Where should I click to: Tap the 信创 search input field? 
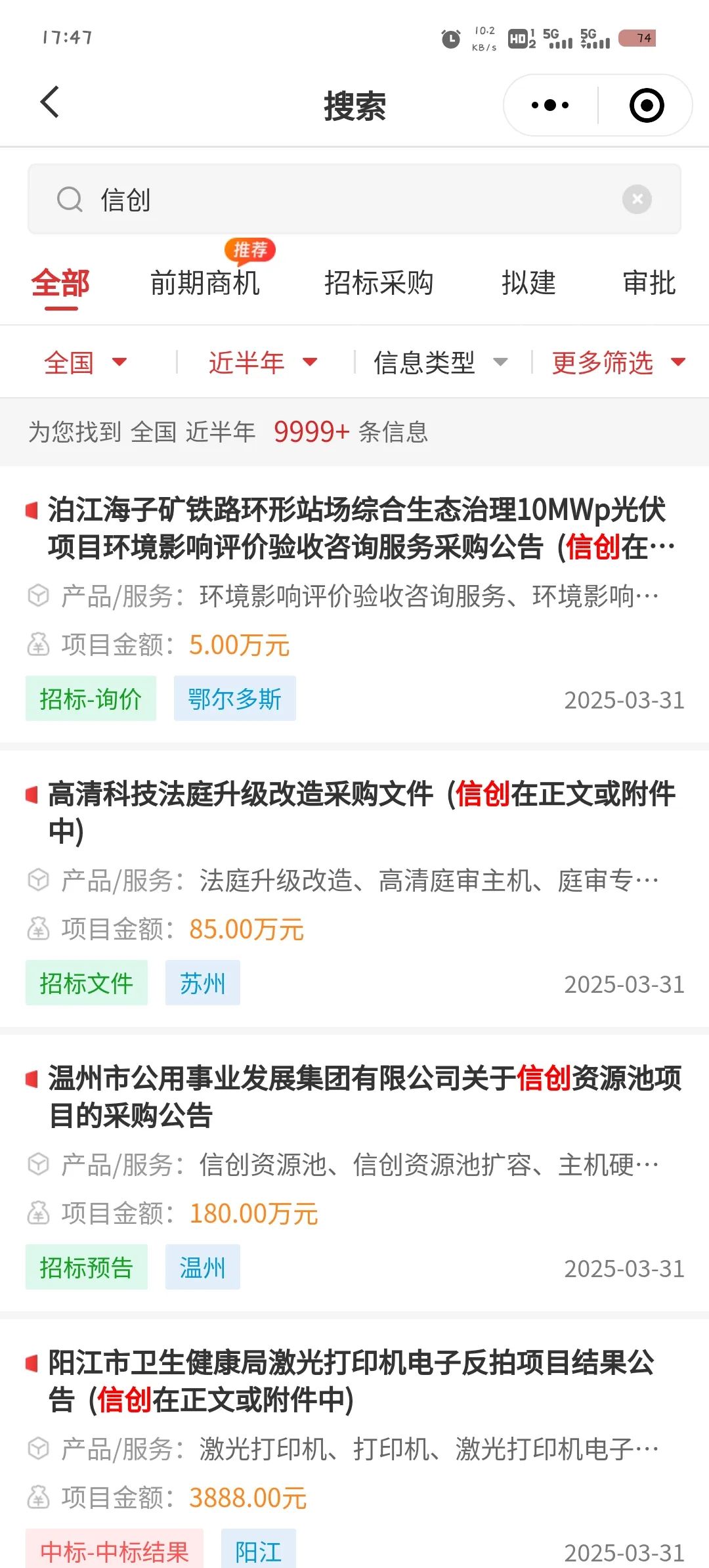(x=354, y=200)
